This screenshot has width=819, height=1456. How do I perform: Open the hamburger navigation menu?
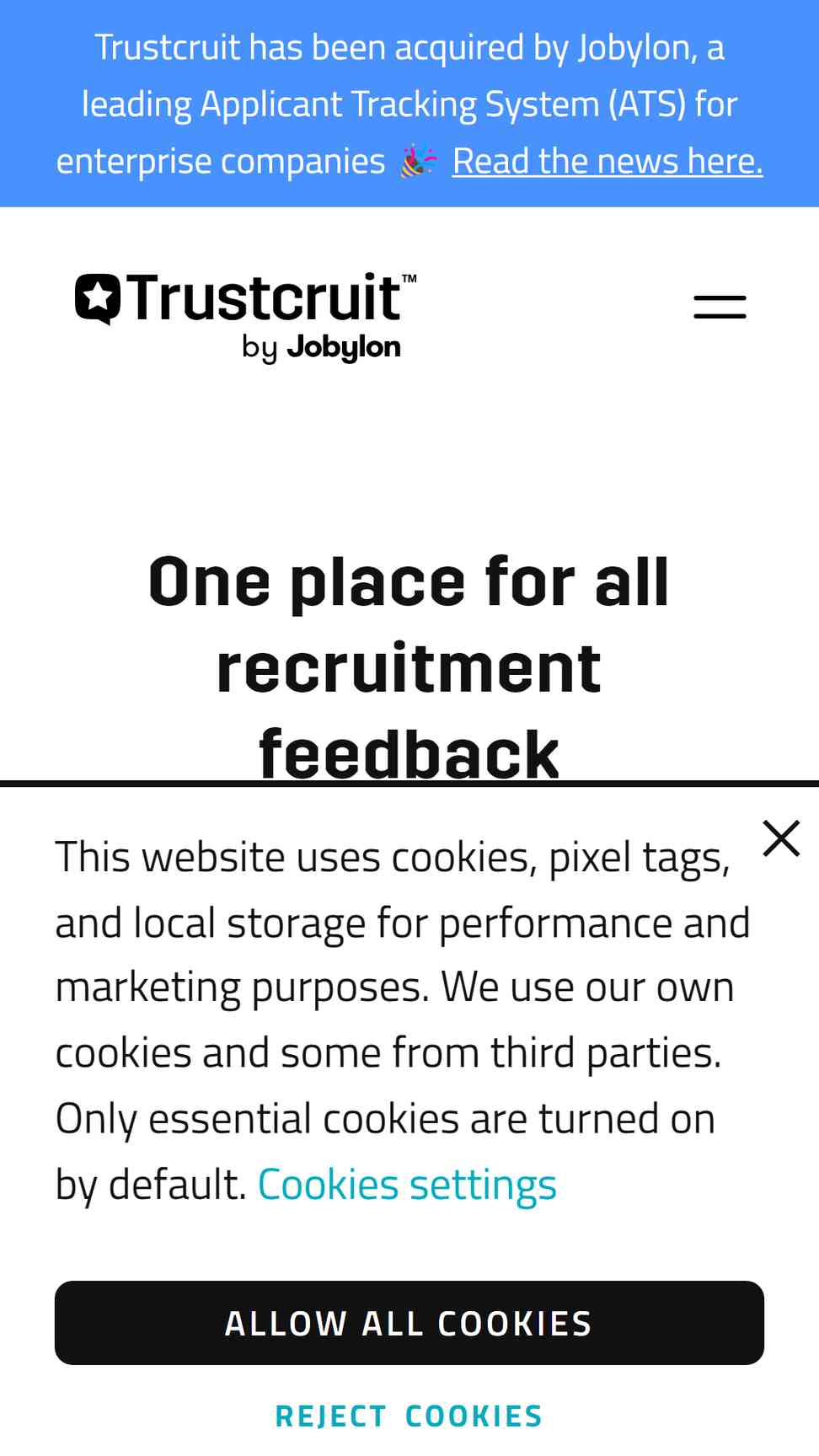coord(720,307)
